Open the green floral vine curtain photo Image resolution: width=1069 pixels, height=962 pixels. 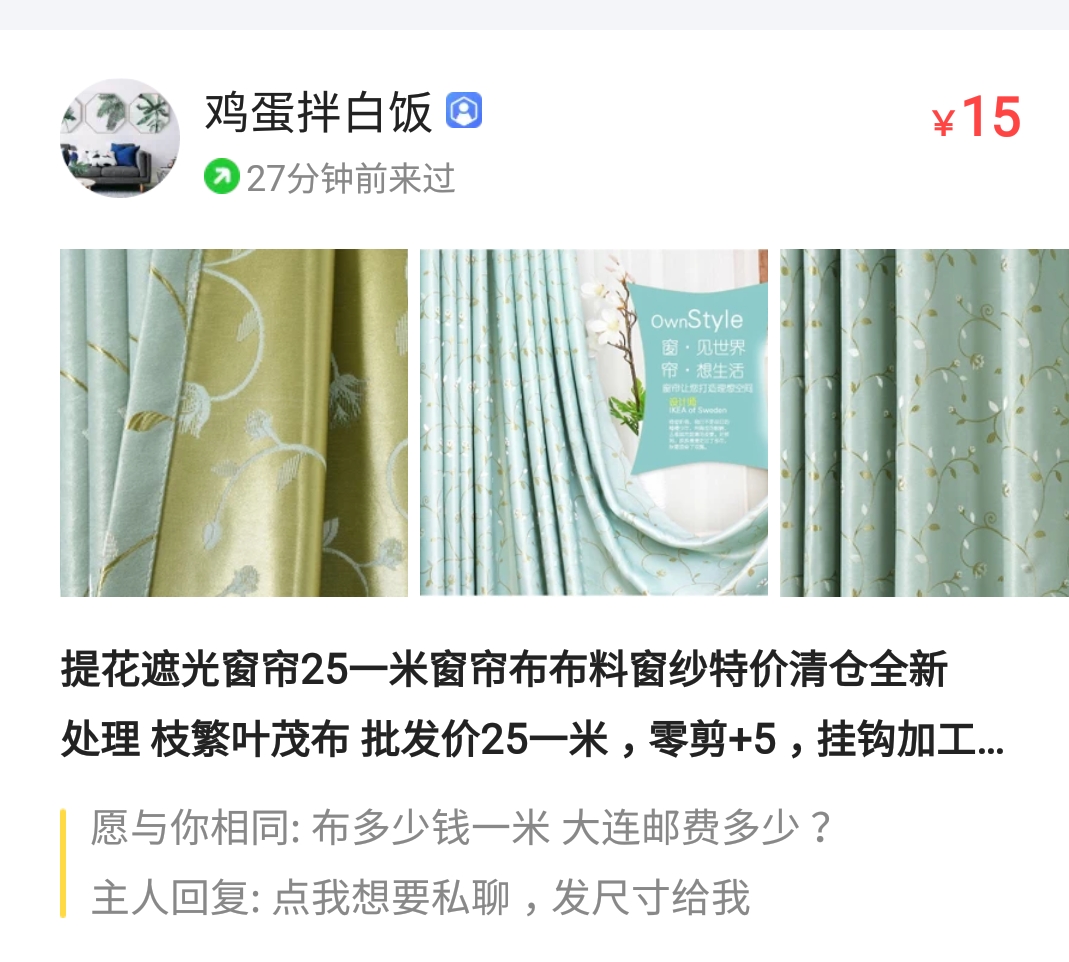(x=924, y=423)
